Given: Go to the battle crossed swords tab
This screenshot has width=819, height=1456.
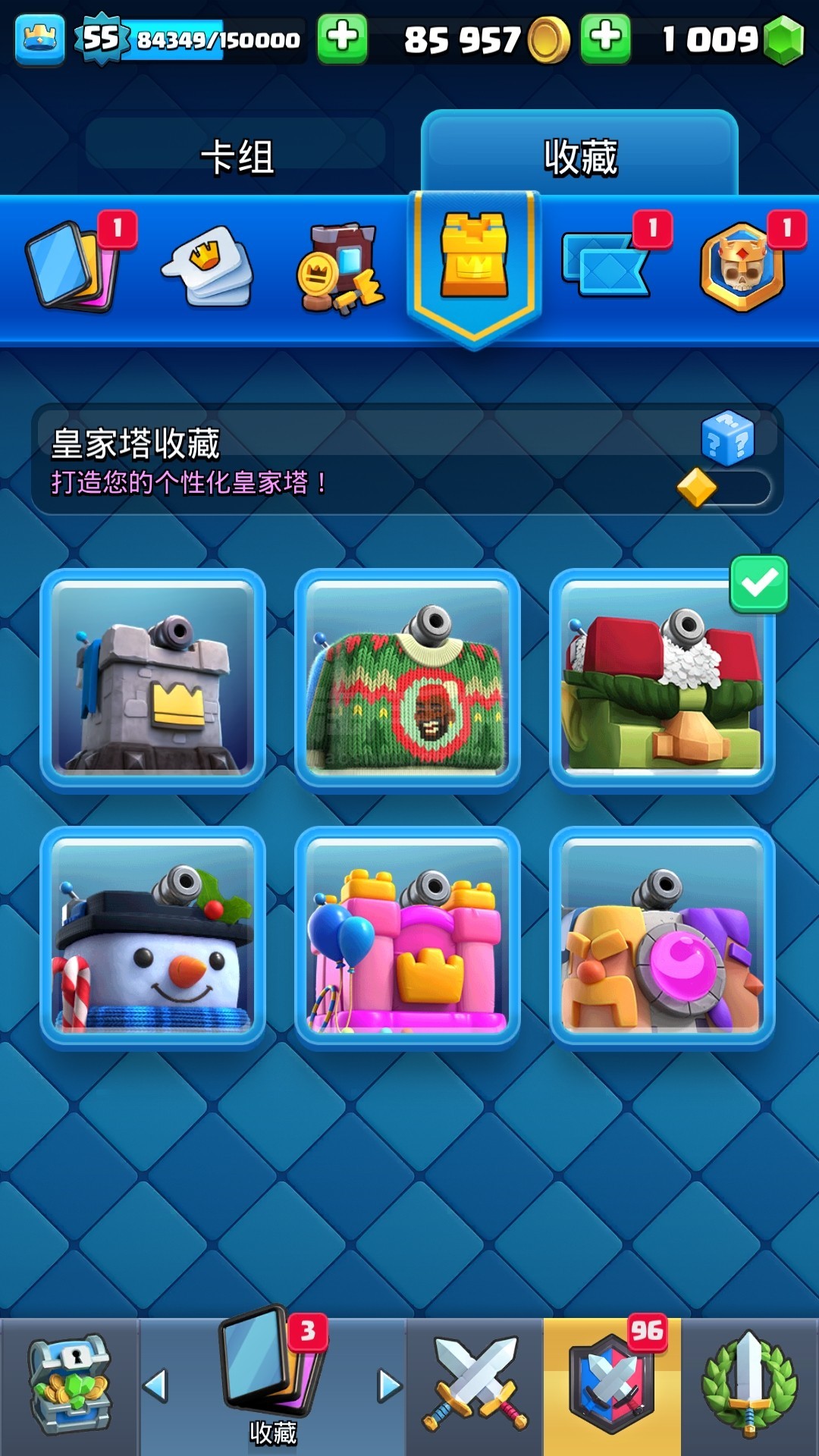Looking at the screenshot, I should pos(475,1386).
